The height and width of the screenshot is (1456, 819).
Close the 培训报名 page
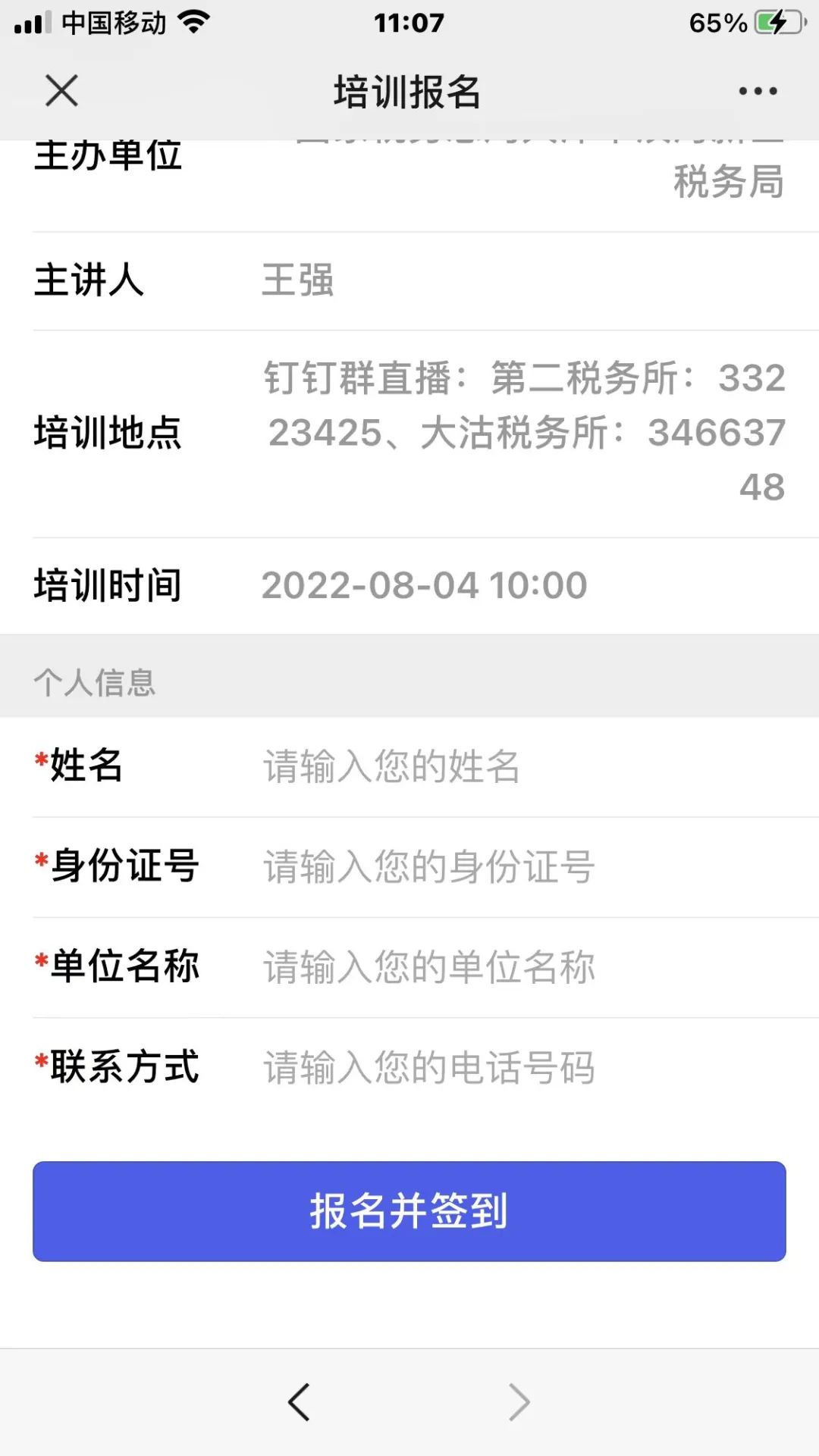(x=61, y=91)
